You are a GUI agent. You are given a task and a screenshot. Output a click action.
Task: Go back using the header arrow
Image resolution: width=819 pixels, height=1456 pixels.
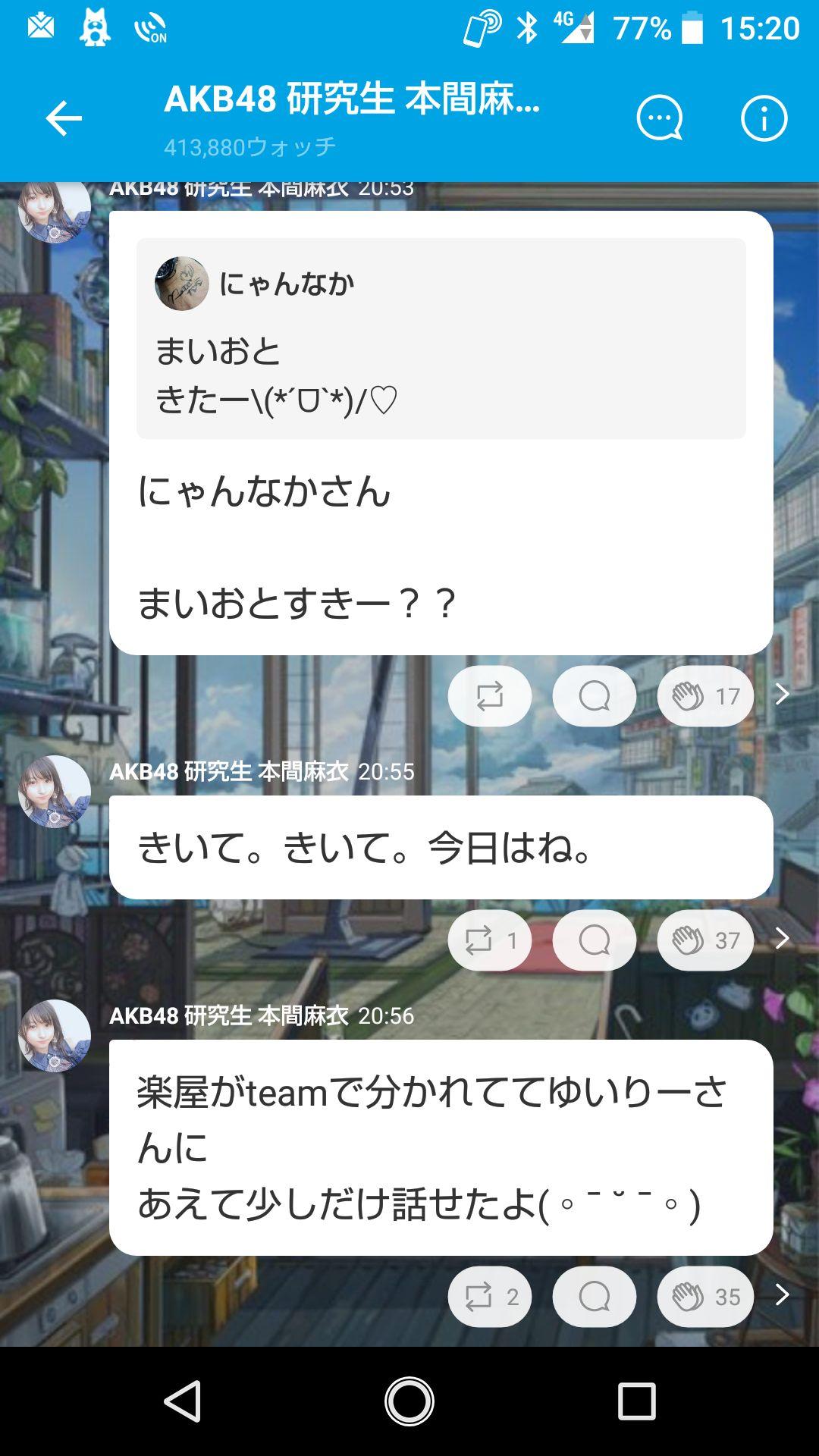tap(64, 118)
